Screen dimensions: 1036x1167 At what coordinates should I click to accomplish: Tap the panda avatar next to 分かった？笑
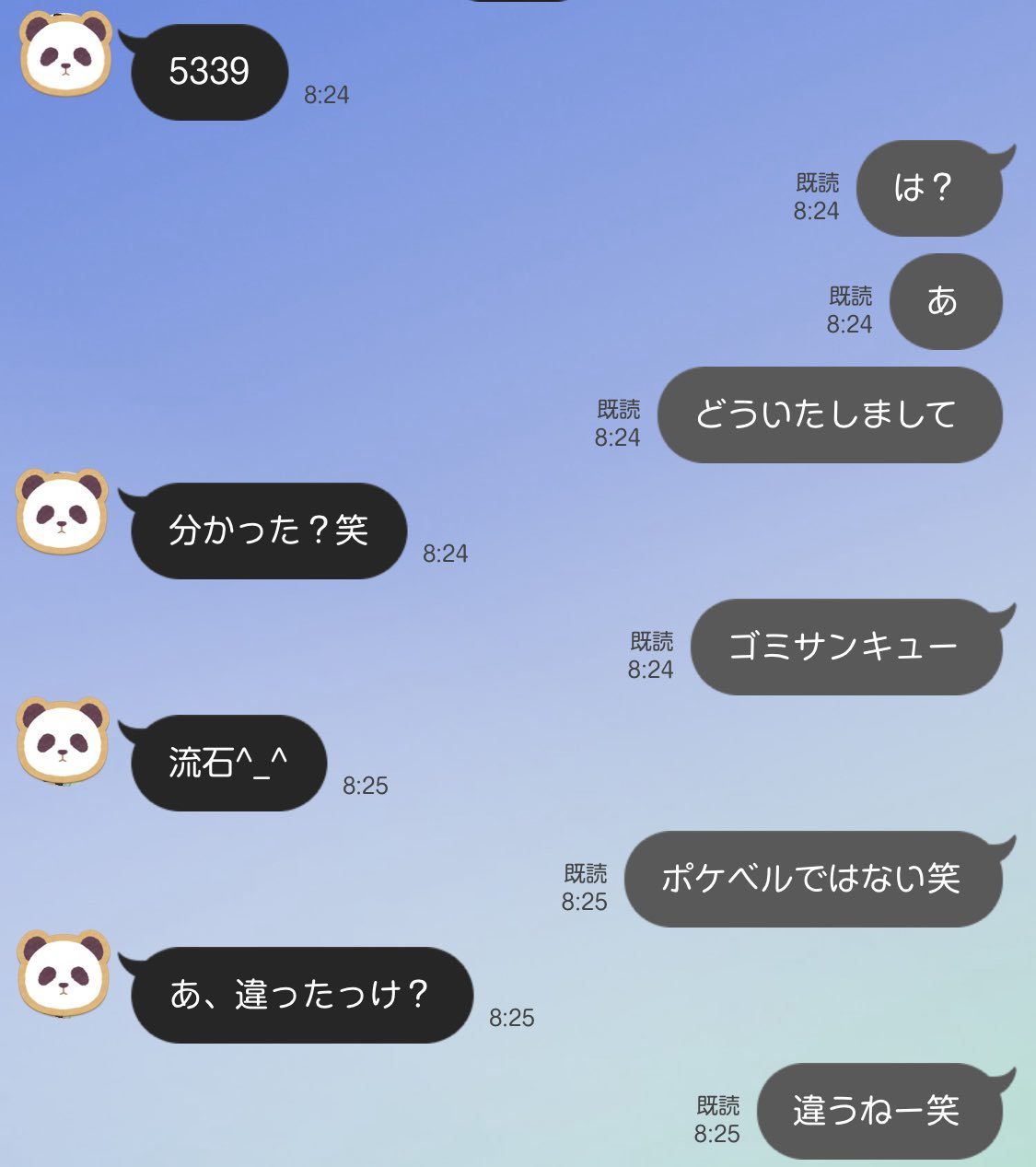point(63,512)
